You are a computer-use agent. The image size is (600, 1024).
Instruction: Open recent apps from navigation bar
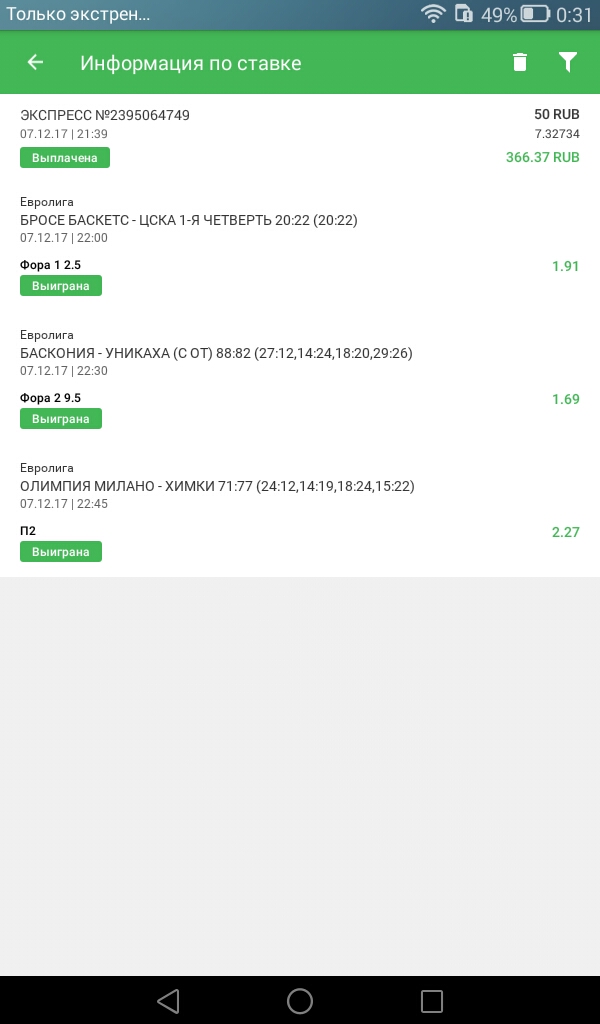pos(432,1000)
